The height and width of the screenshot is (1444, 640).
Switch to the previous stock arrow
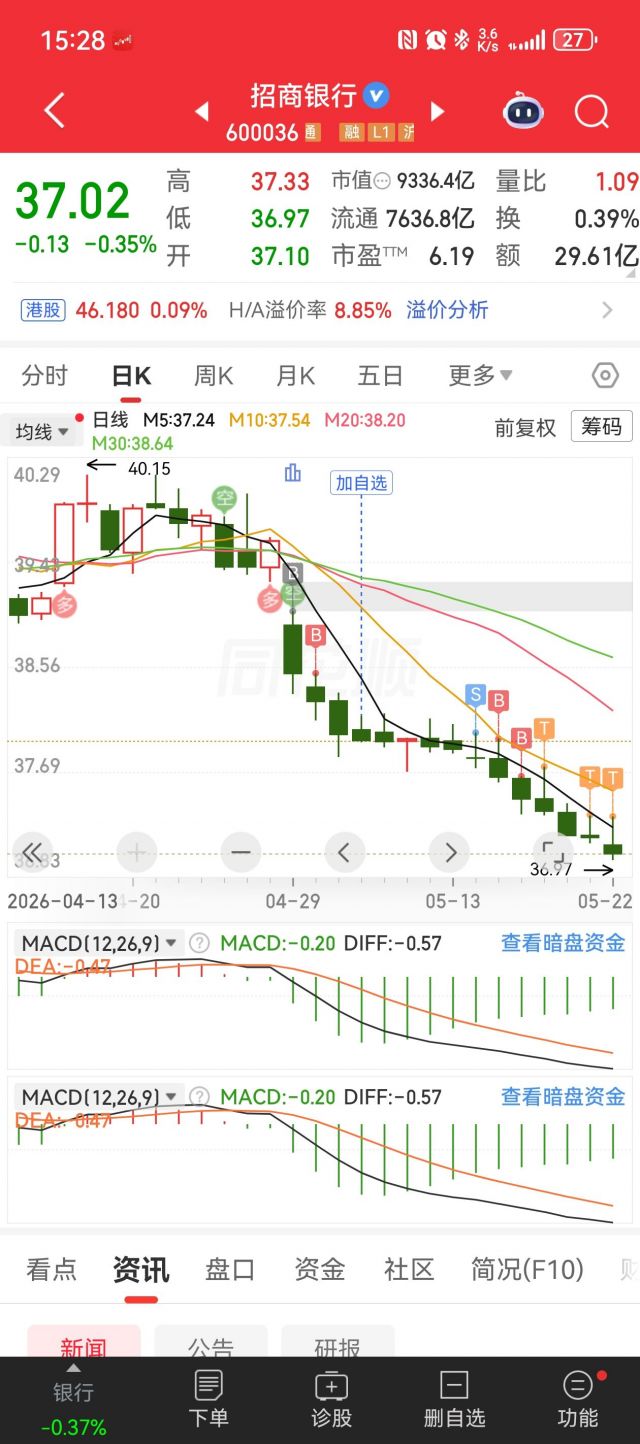pyautogui.click(x=201, y=110)
